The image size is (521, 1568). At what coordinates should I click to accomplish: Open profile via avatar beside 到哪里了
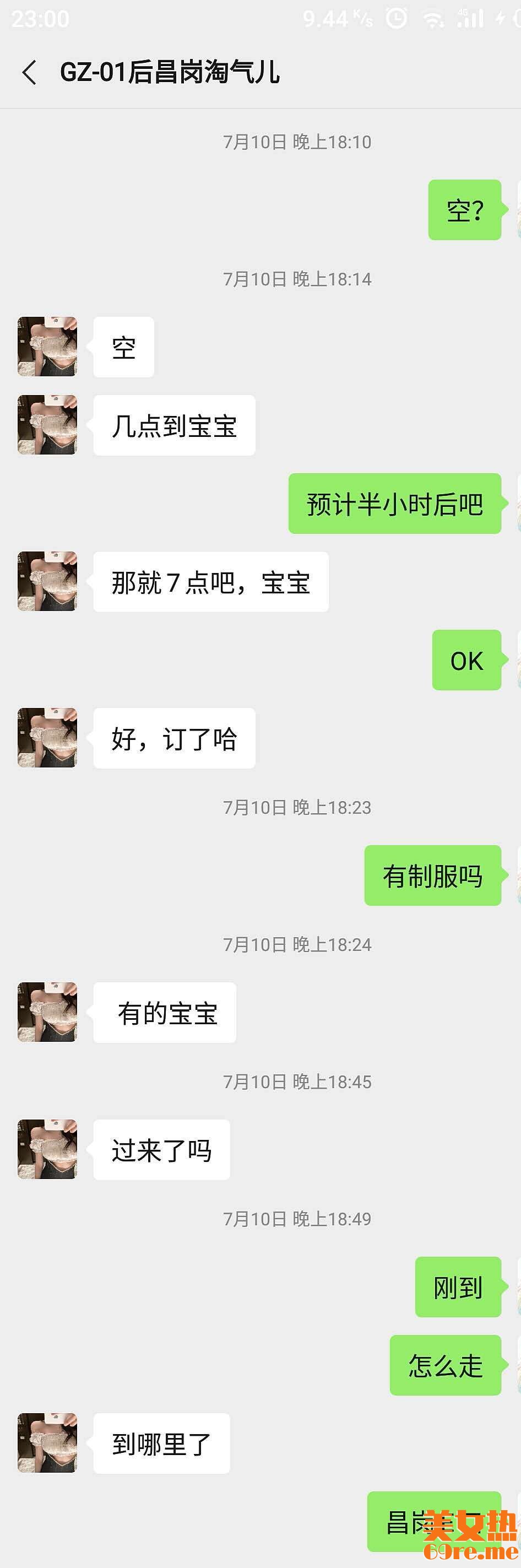(47, 1442)
